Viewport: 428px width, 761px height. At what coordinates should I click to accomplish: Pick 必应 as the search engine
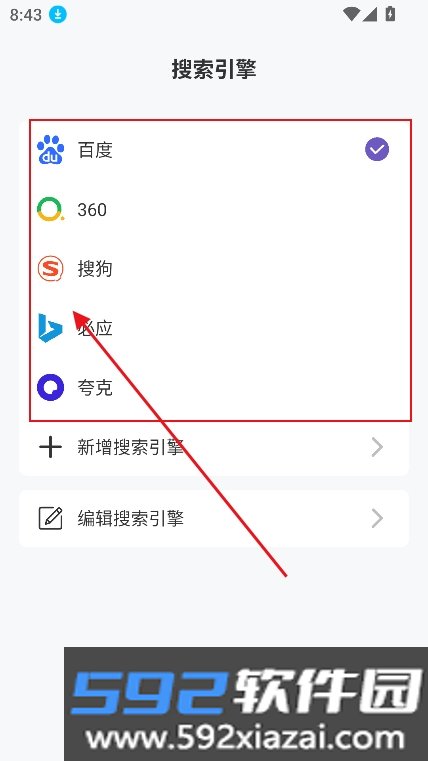click(x=214, y=328)
